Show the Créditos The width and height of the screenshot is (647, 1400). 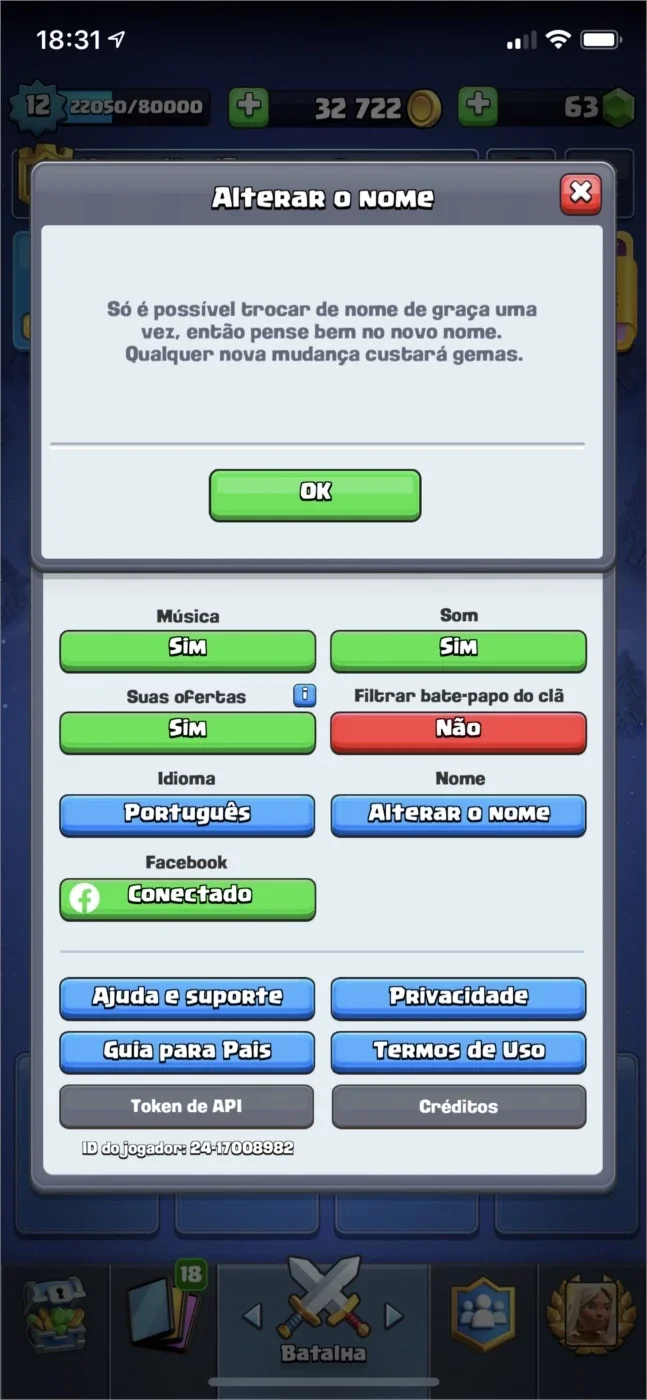click(x=458, y=1107)
